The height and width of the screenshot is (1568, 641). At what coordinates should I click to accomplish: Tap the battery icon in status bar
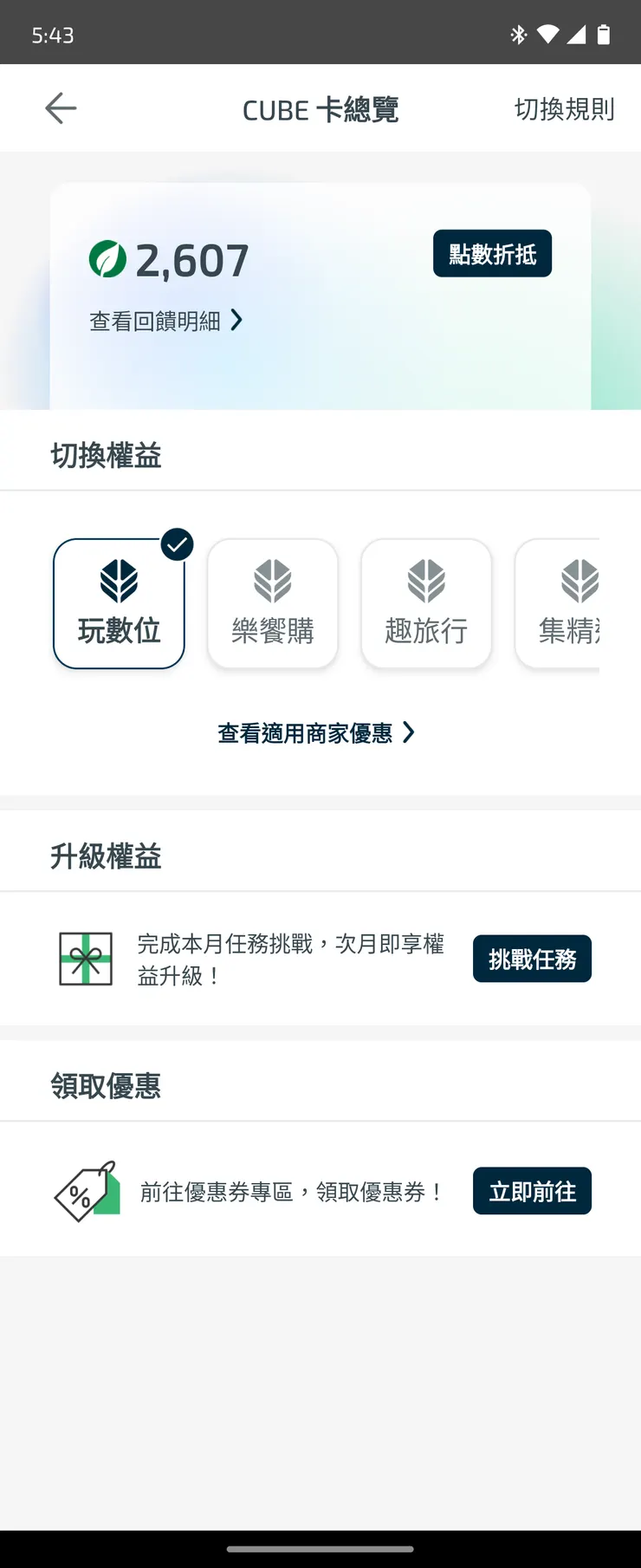[x=604, y=32]
